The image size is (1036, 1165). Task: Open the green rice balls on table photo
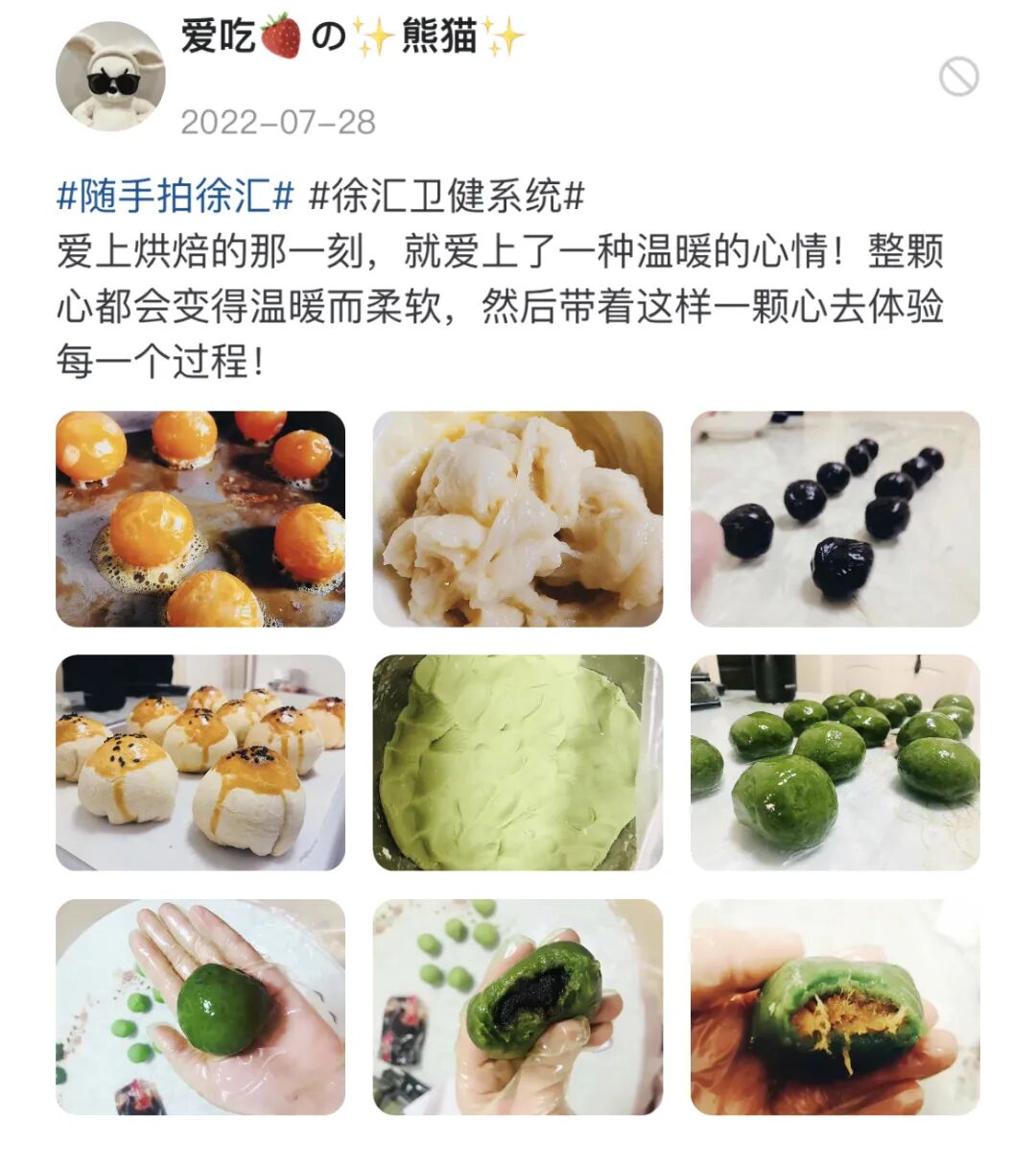pos(835,763)
